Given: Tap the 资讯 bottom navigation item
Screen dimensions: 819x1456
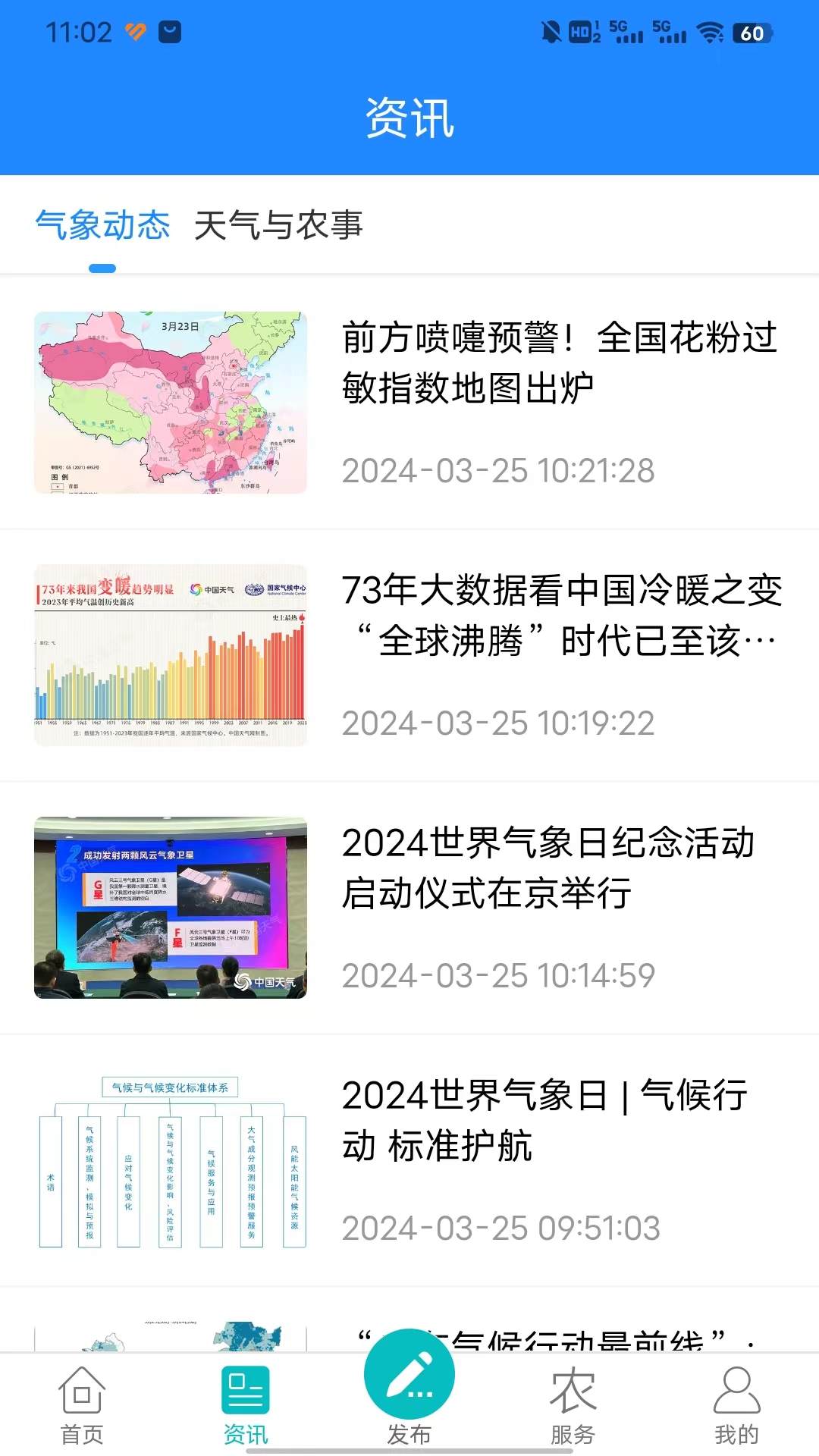Looking at the screenshot, I should click(x=246, y=1404).
